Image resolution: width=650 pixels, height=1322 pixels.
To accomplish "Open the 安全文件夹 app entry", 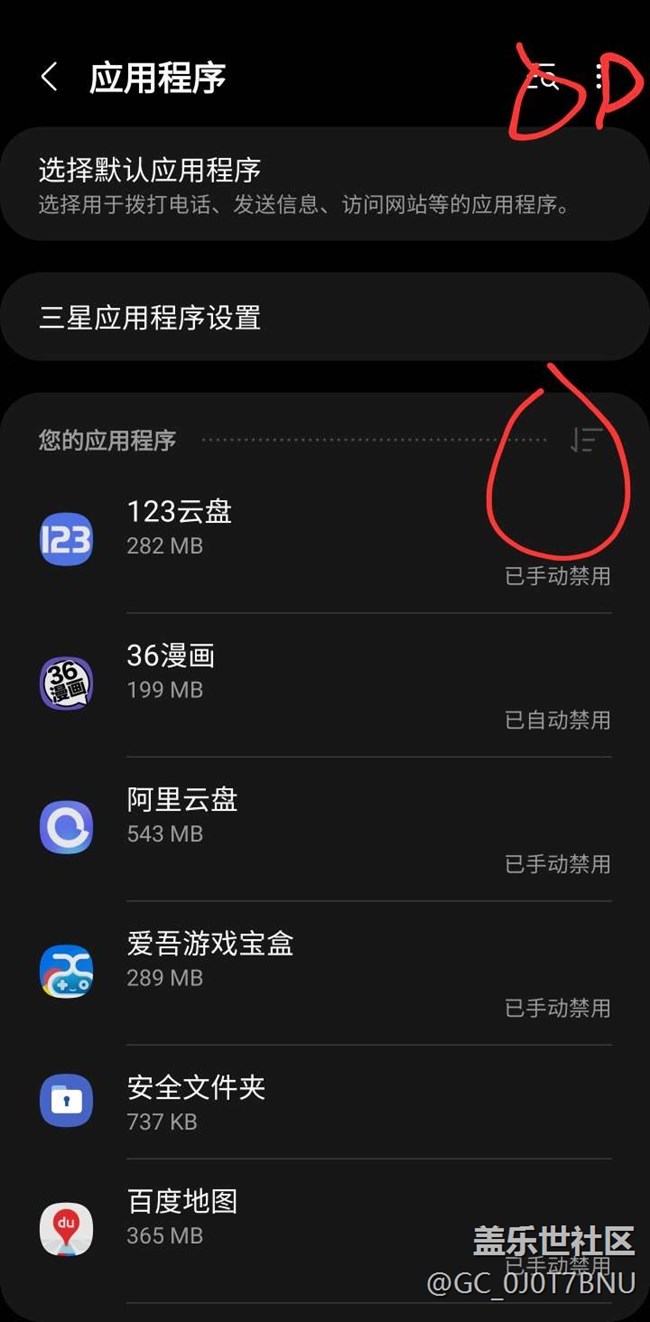I will 324,1101.
